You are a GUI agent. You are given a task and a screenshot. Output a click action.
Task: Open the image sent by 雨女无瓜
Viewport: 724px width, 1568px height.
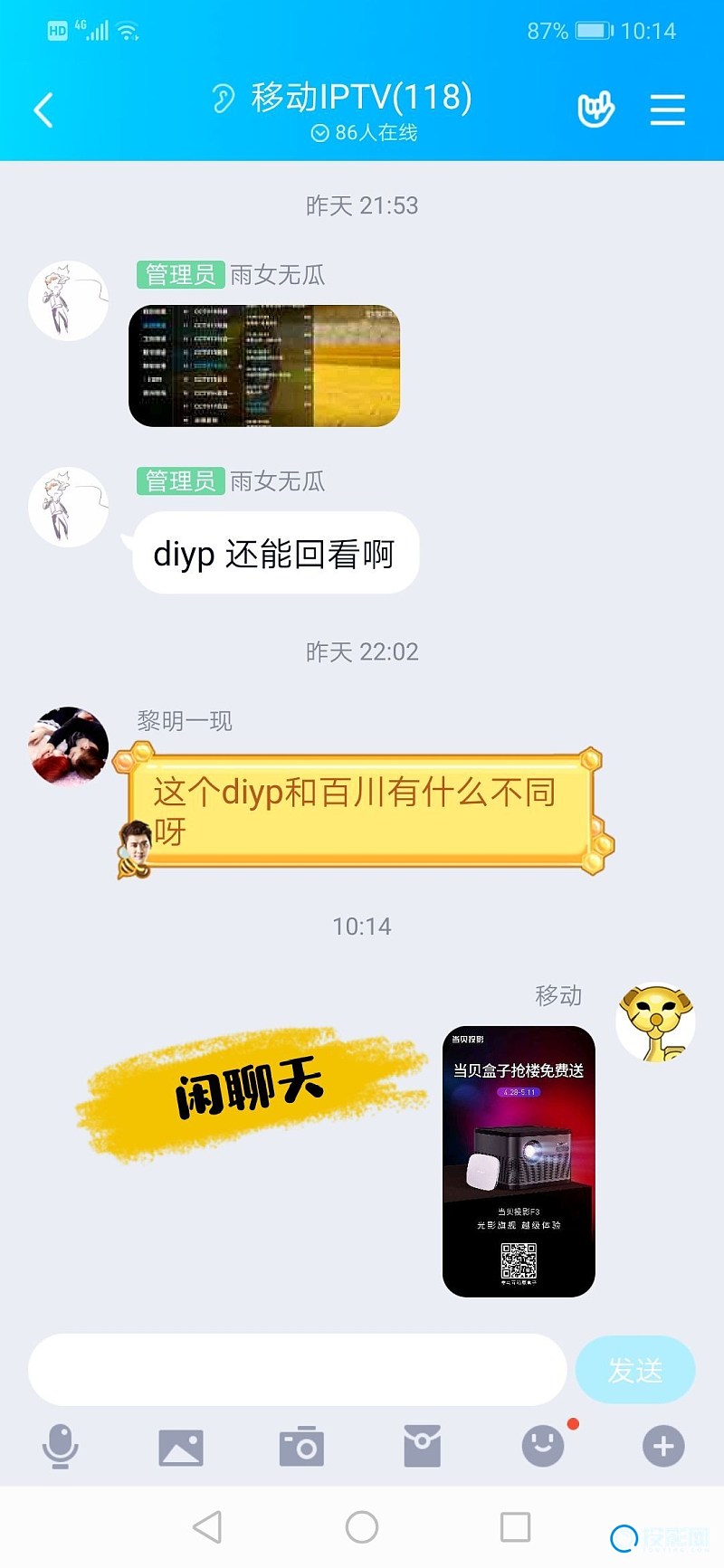[264, 366]
